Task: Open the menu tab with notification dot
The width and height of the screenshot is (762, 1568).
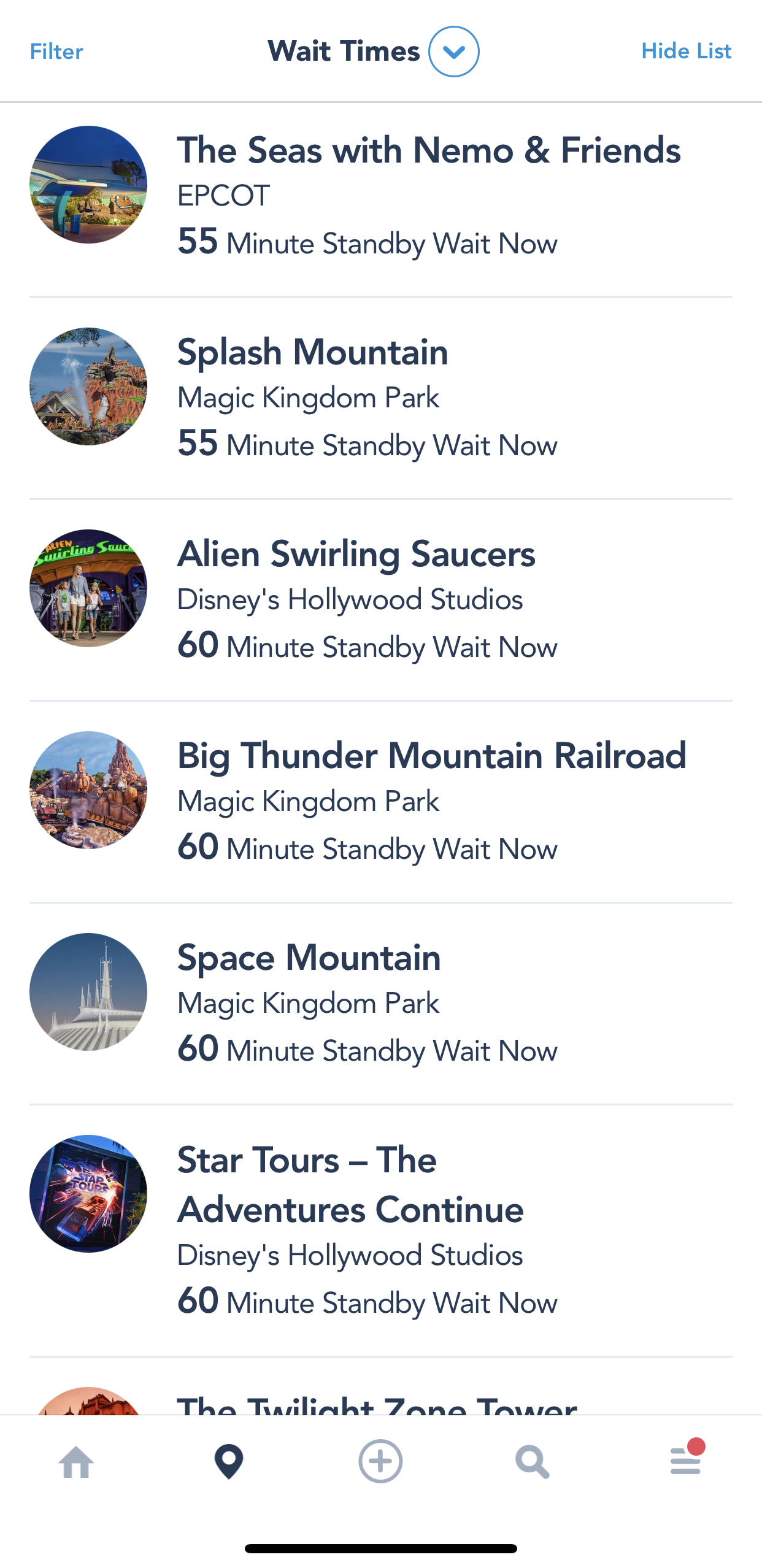Action: (685, 1462)
